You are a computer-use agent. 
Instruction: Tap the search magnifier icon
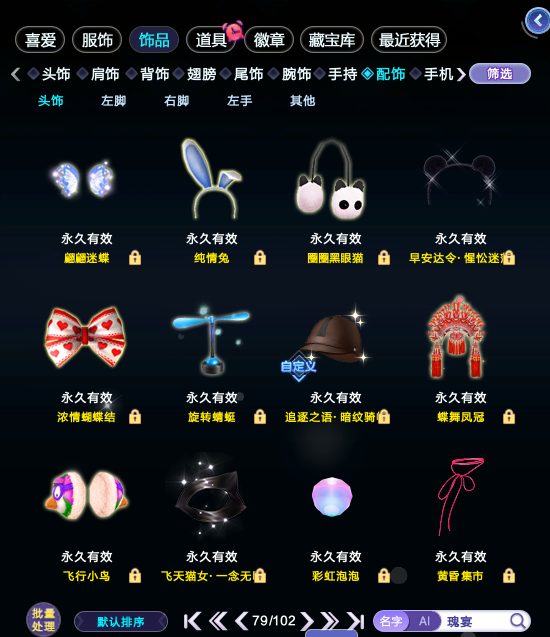(x=518, y=621)
